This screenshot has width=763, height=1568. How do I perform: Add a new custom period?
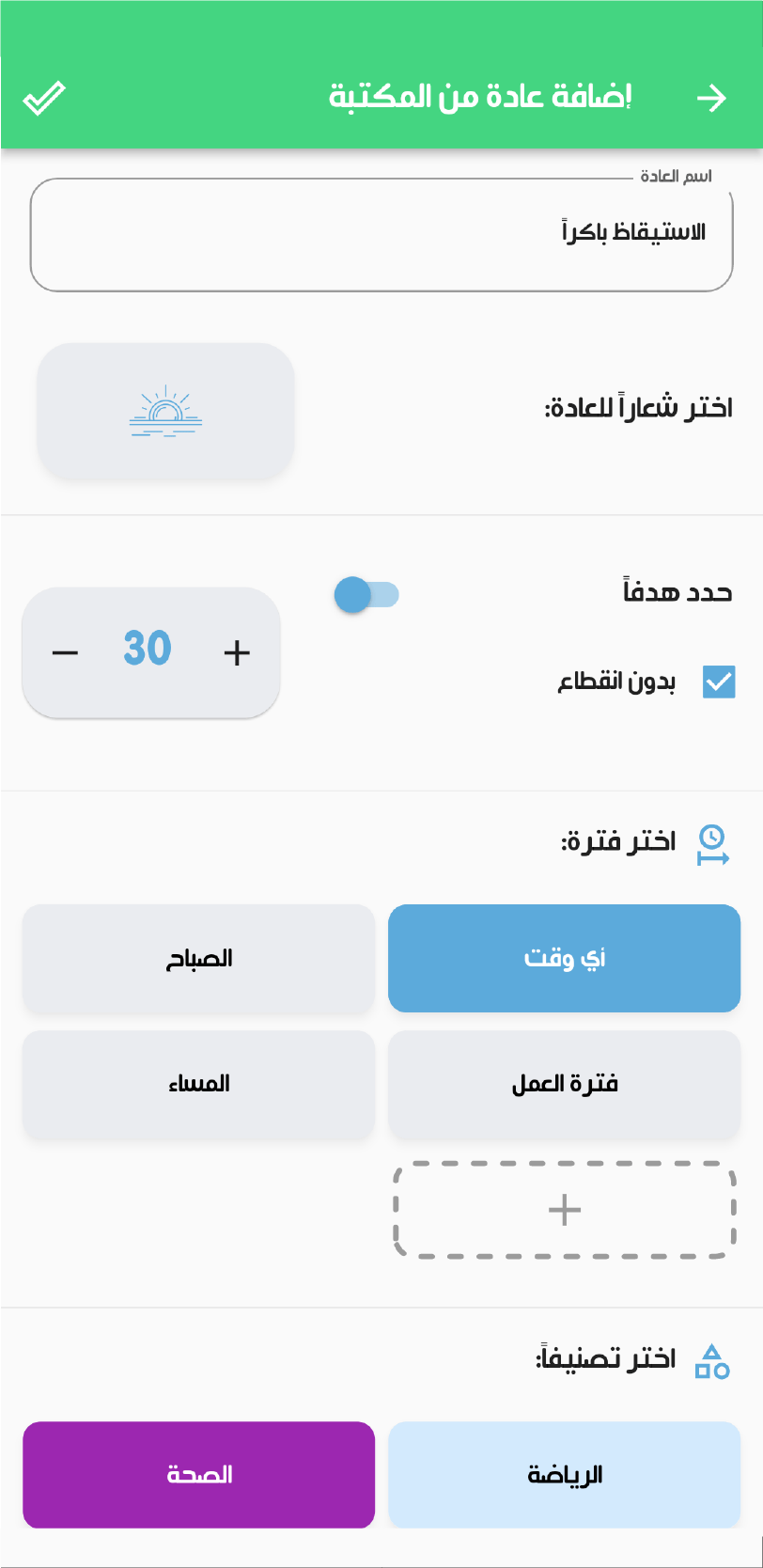coord(564,1210)
